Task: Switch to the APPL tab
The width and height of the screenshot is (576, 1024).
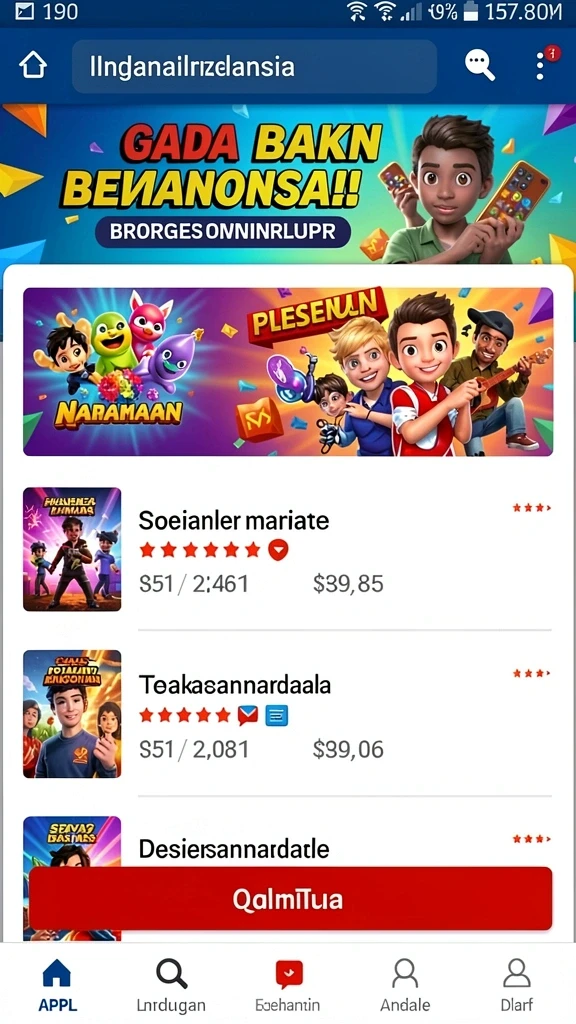Action: pyautogui.click(x=57, y=985)
